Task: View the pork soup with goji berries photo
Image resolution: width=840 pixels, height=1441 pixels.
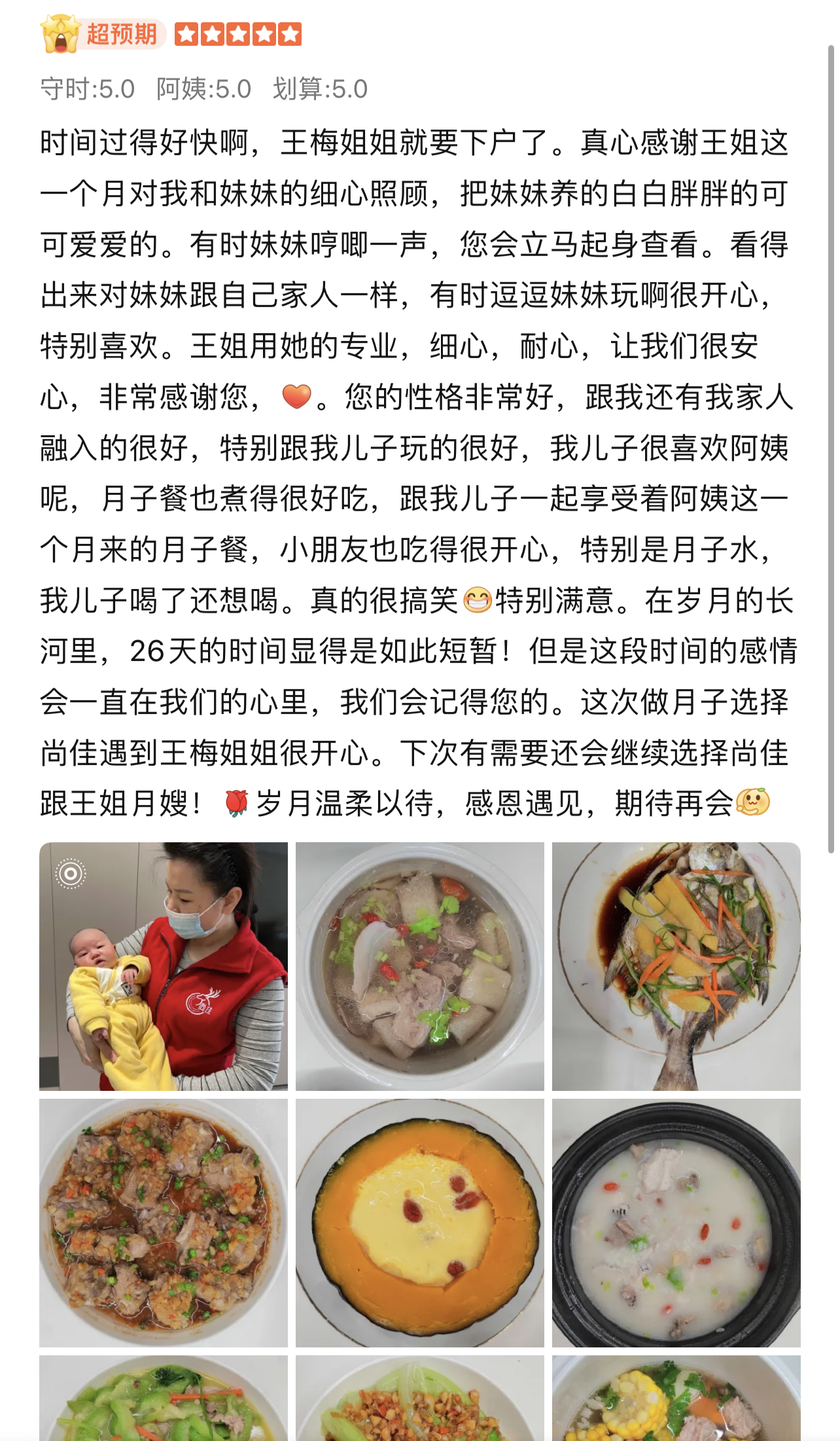Action: pyautogui.click(x=419, y=966)
